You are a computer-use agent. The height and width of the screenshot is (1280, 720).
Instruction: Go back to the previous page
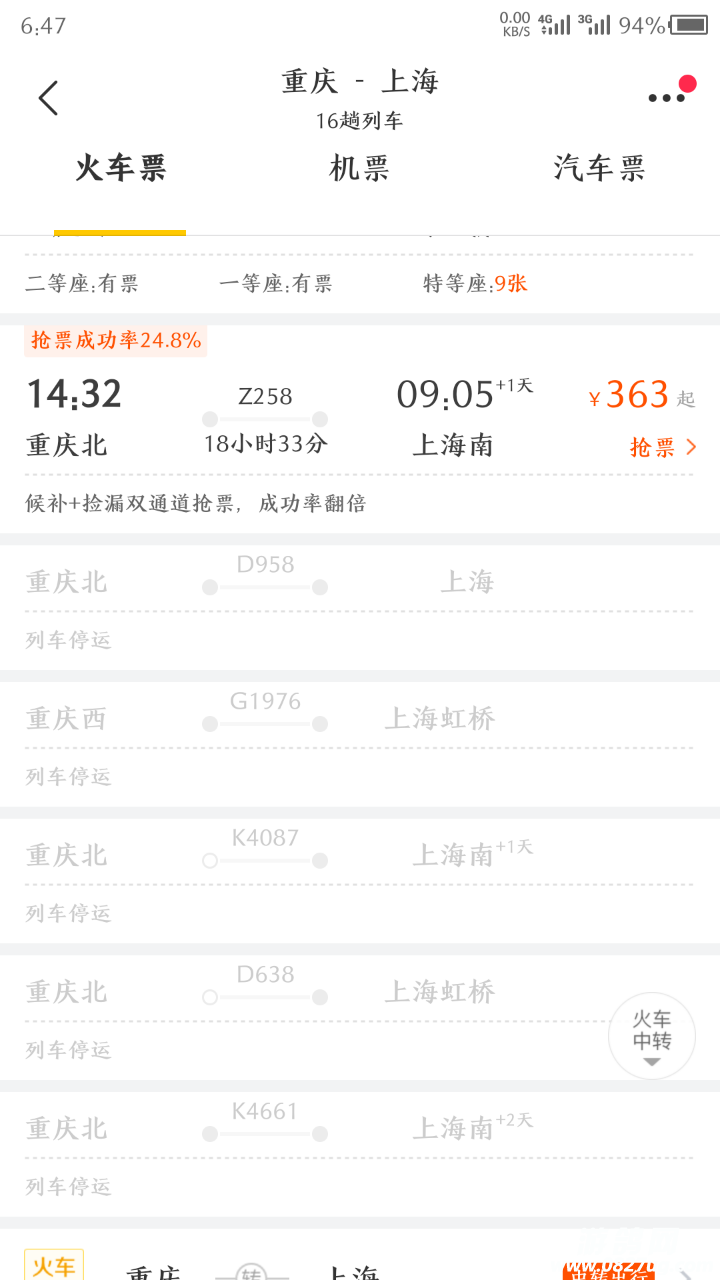48,98
